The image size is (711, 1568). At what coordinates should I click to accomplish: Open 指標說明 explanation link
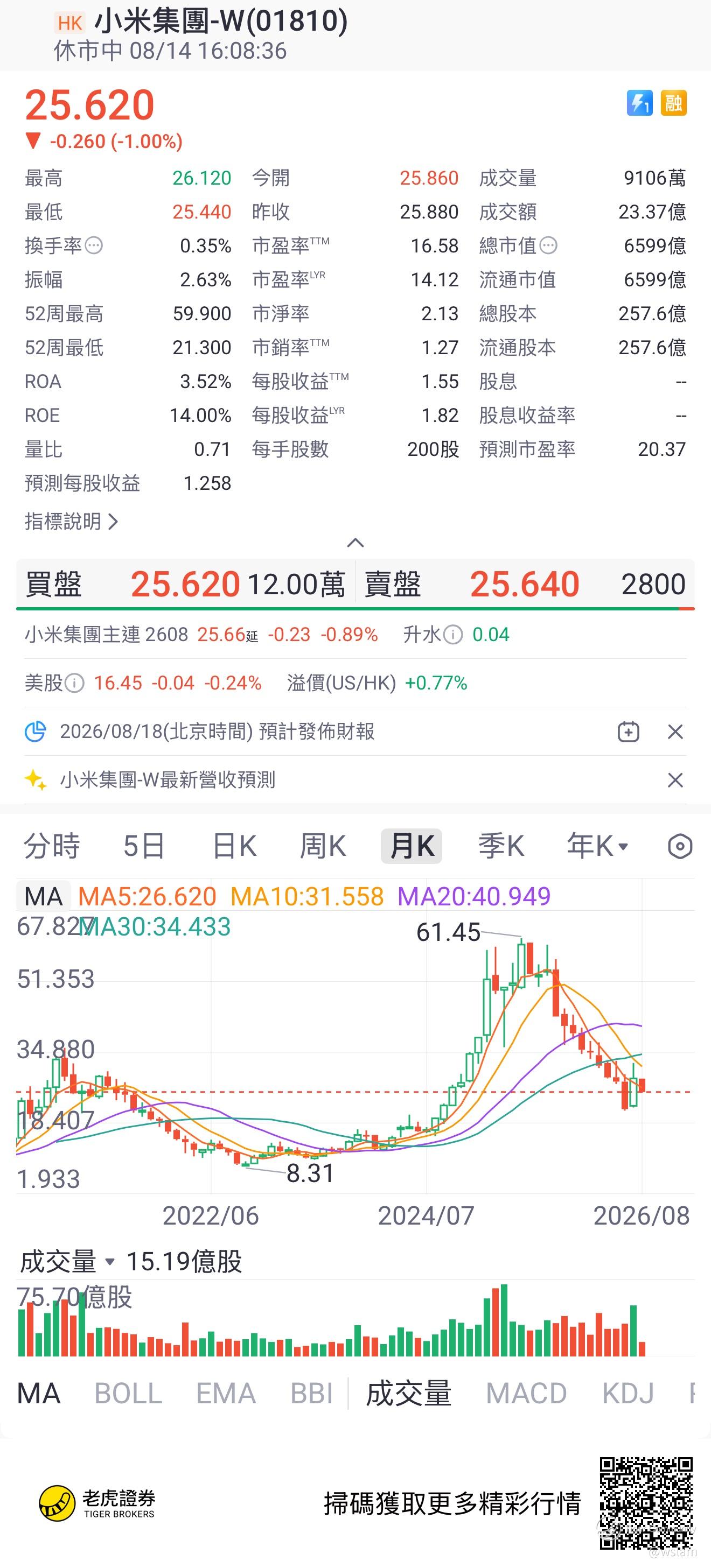click(71, 522)
